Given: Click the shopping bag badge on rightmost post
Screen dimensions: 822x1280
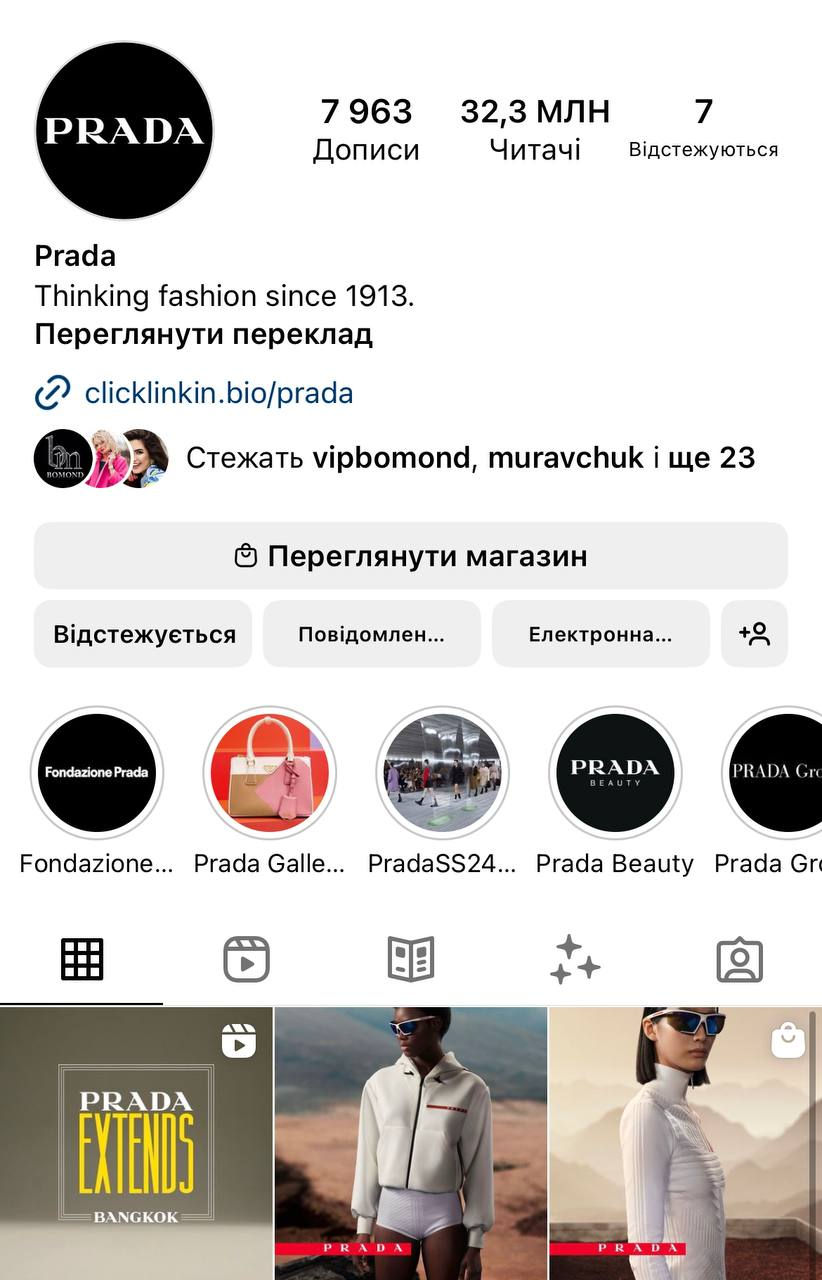Looking at the screenshot, I should point(789,1041).
